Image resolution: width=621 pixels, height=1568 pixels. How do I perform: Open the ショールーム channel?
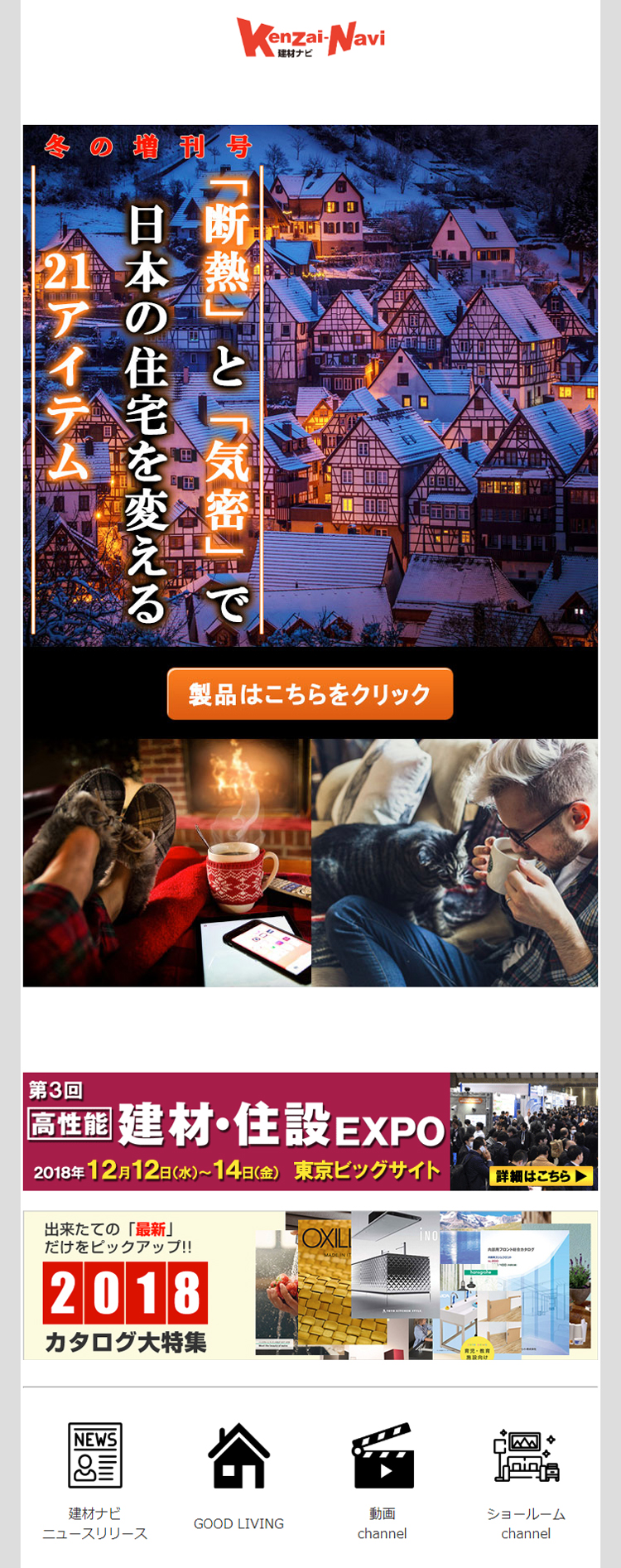tap(526, 1480)
